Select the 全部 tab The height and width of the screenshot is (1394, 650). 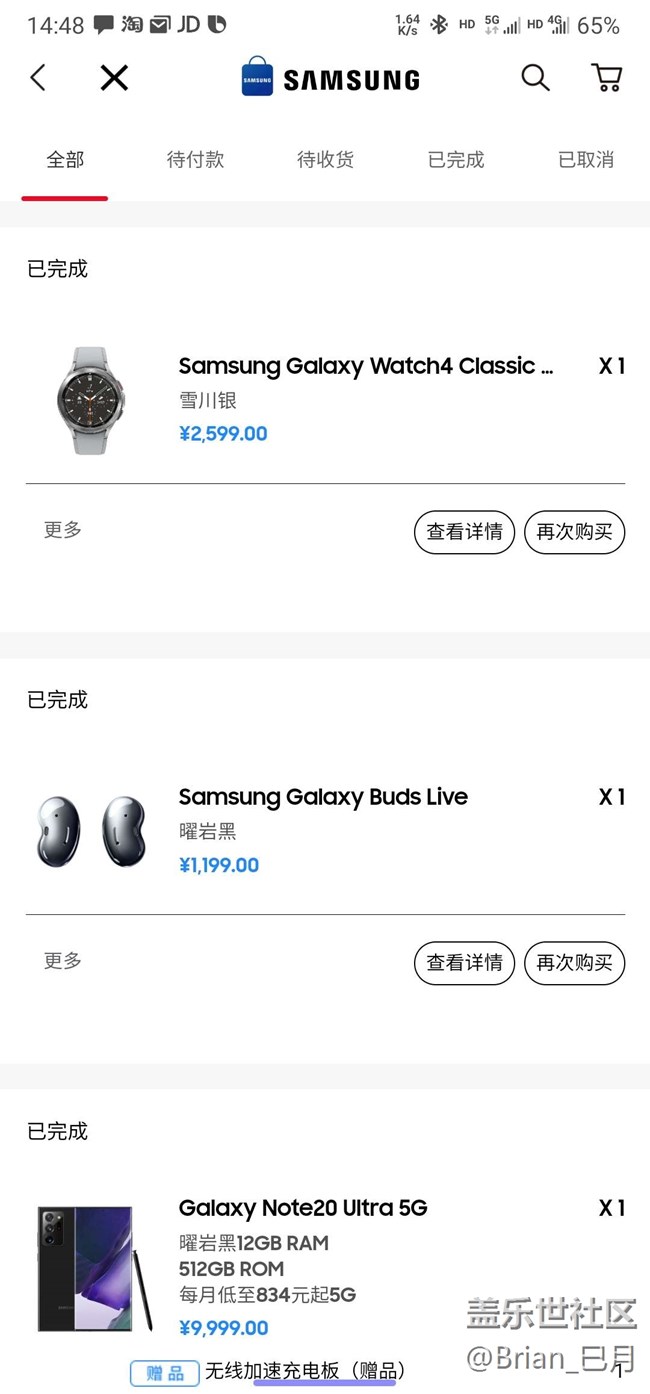click(65, 160)
